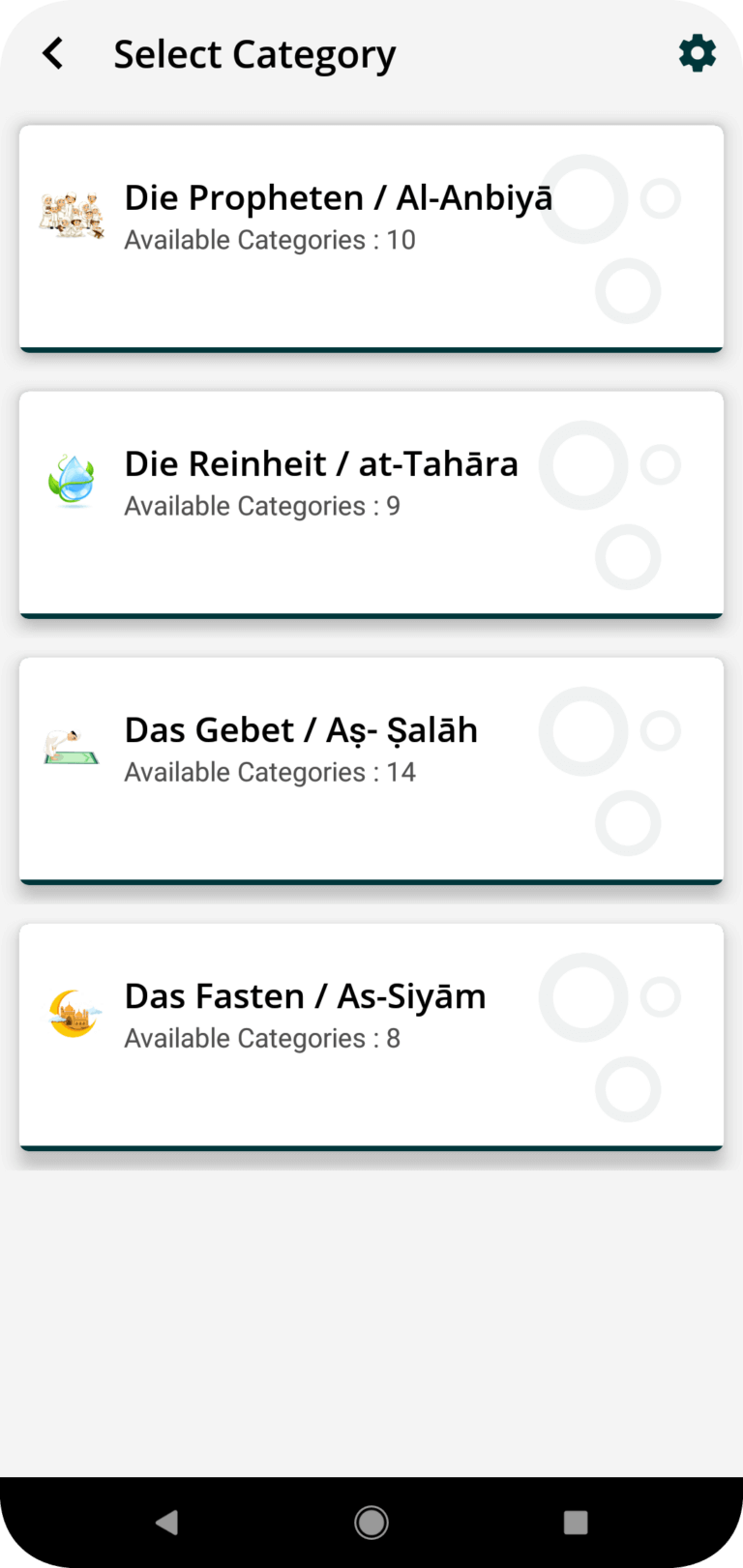Viewport: 743px width, 1568px height.
Task: Go back using the top arrow
Action: 53,54
